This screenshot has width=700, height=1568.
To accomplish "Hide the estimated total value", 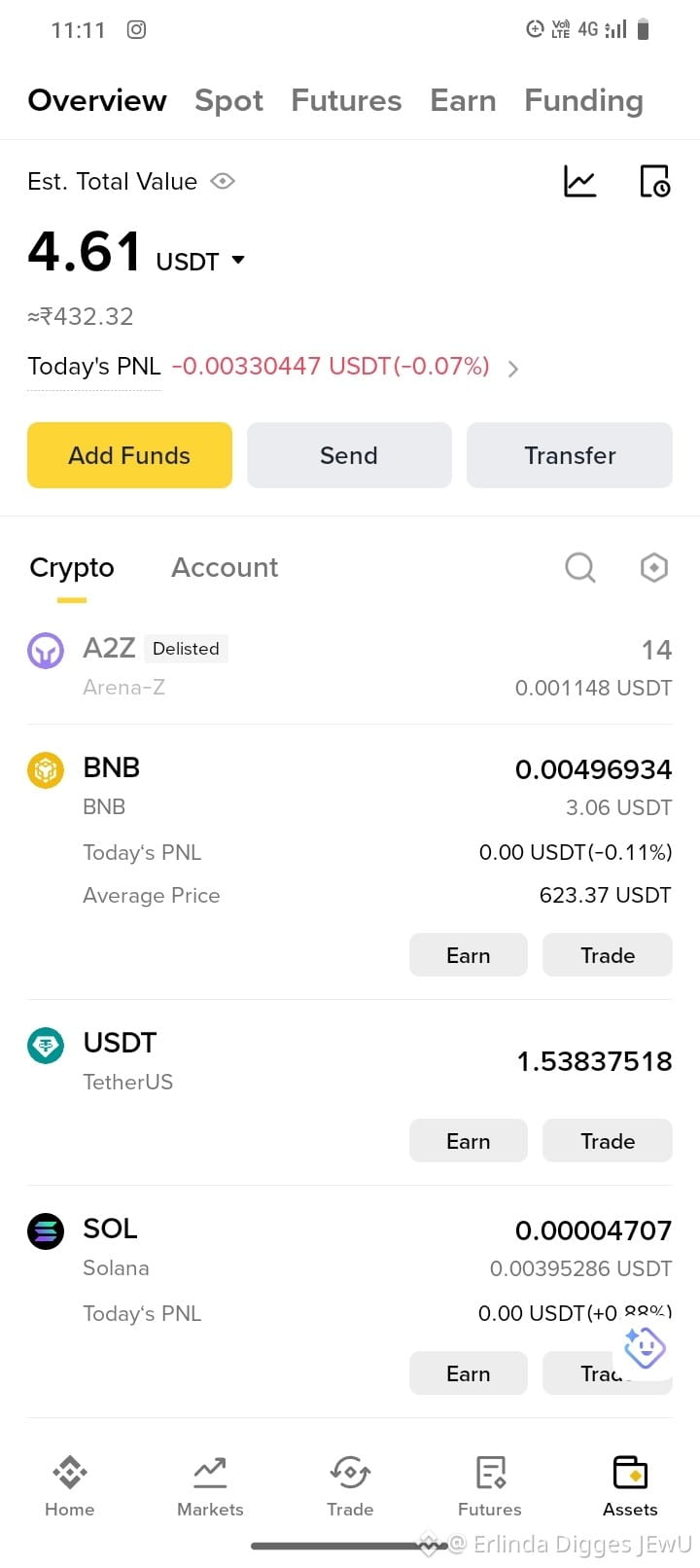I will coord(223,181).
